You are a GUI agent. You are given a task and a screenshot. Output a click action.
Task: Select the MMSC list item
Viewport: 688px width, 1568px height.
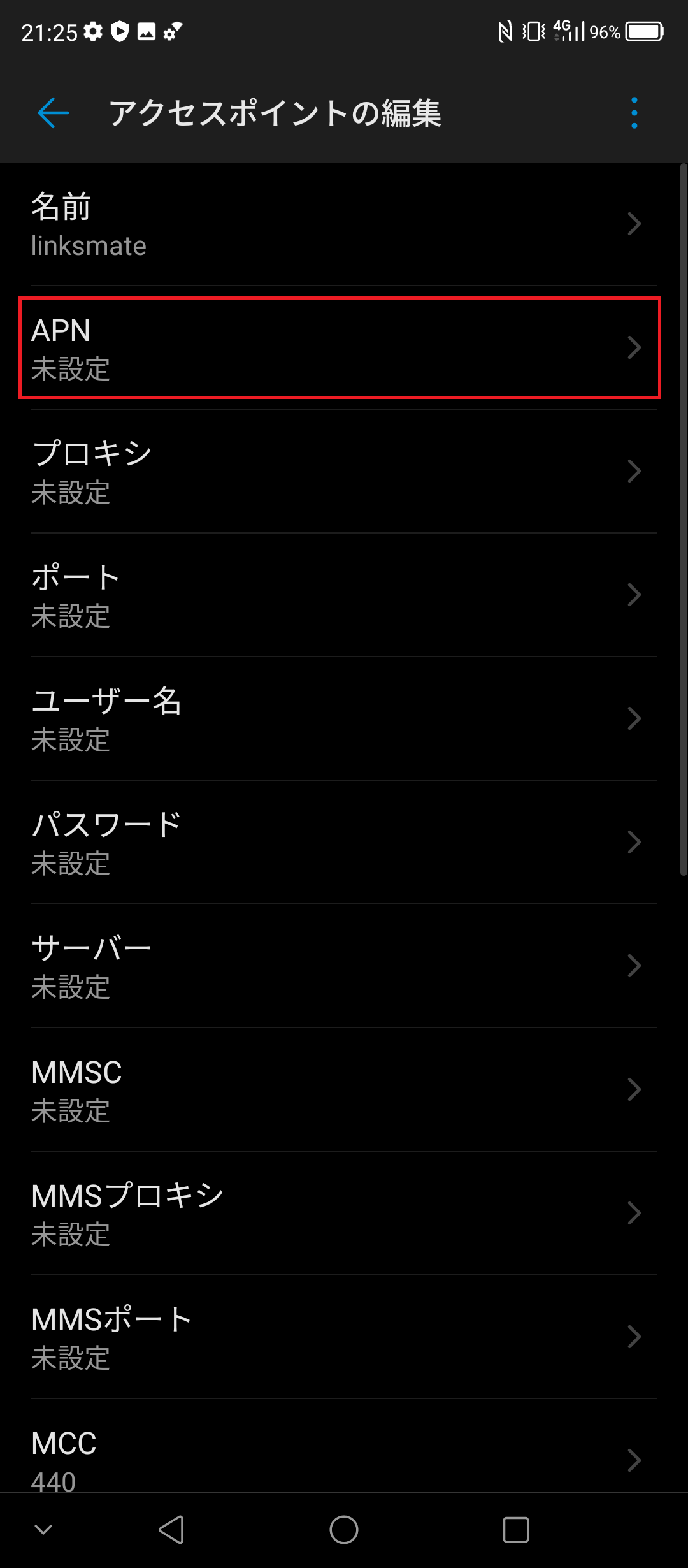344,1089
